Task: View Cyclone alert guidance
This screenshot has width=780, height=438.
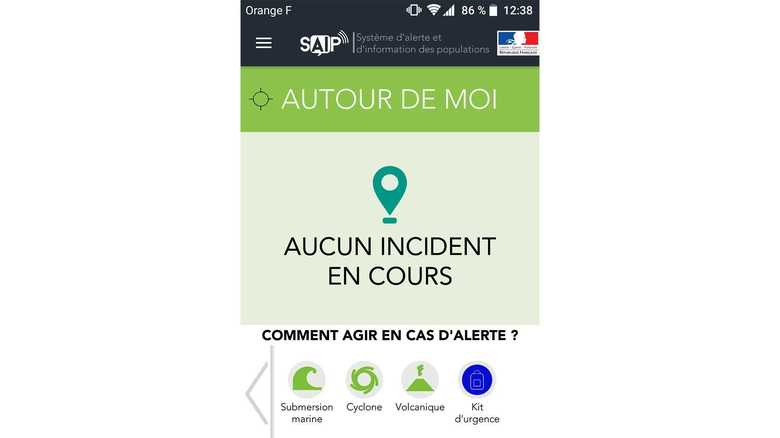Action: (364, 381)
